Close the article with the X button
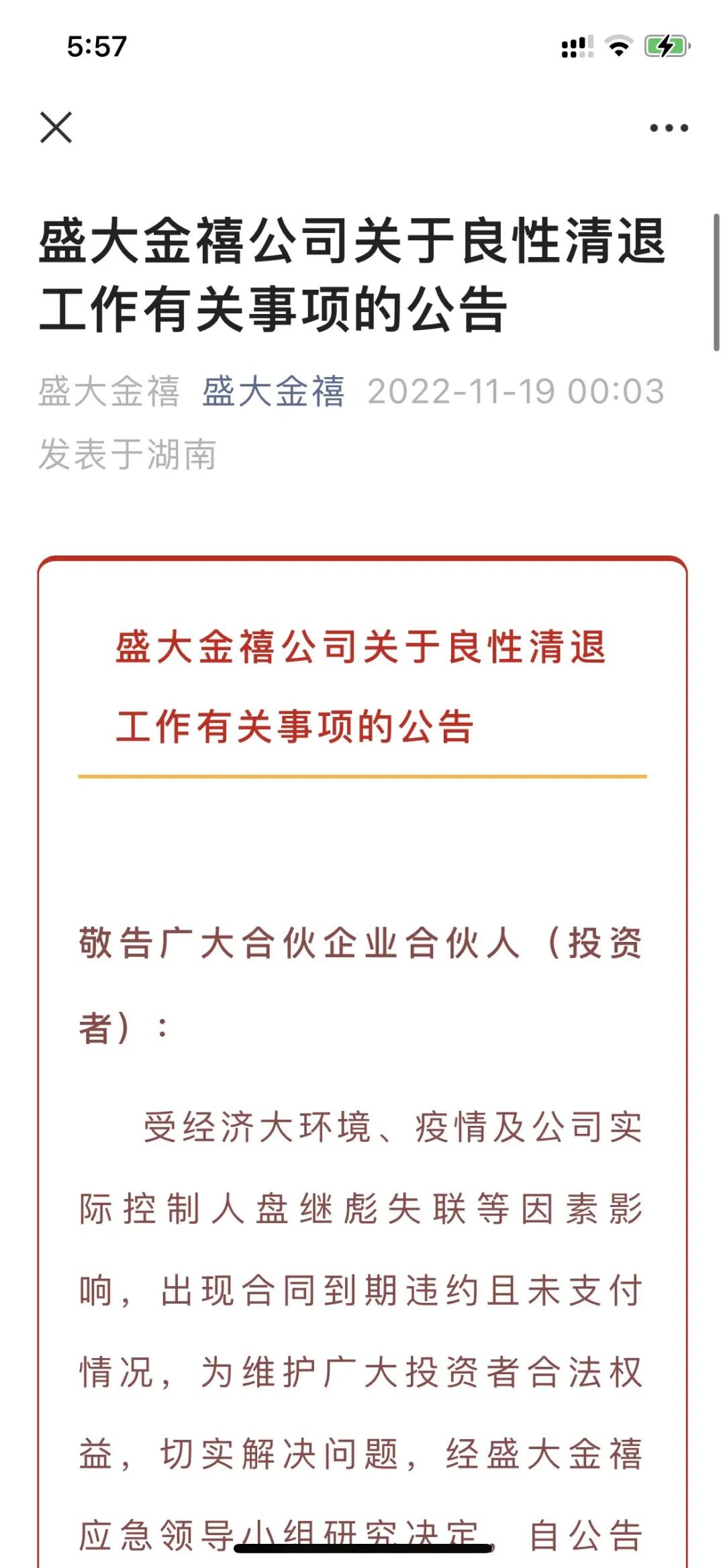 56,127
